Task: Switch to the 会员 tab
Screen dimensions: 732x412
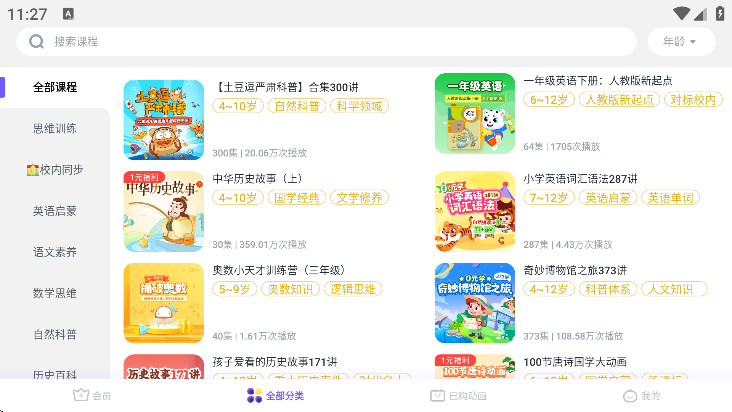Action: (x=92, y=396)
